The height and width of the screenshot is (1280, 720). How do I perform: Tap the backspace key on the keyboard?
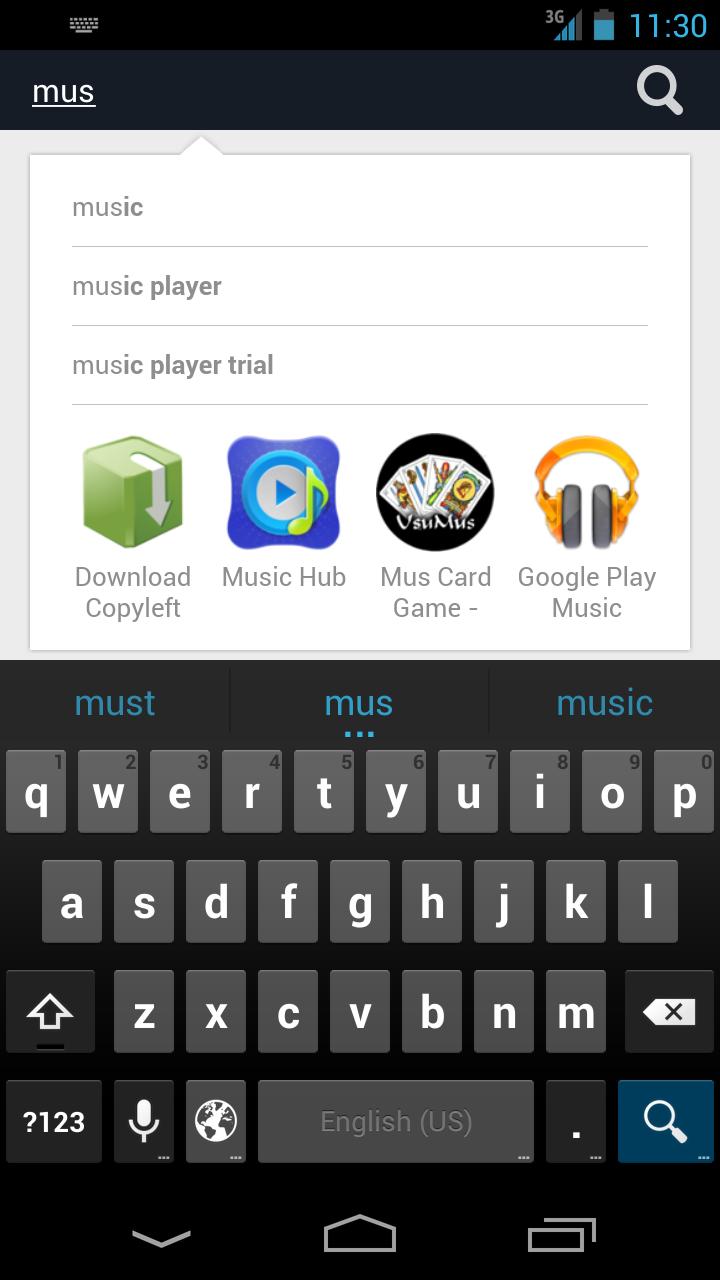669,1012
